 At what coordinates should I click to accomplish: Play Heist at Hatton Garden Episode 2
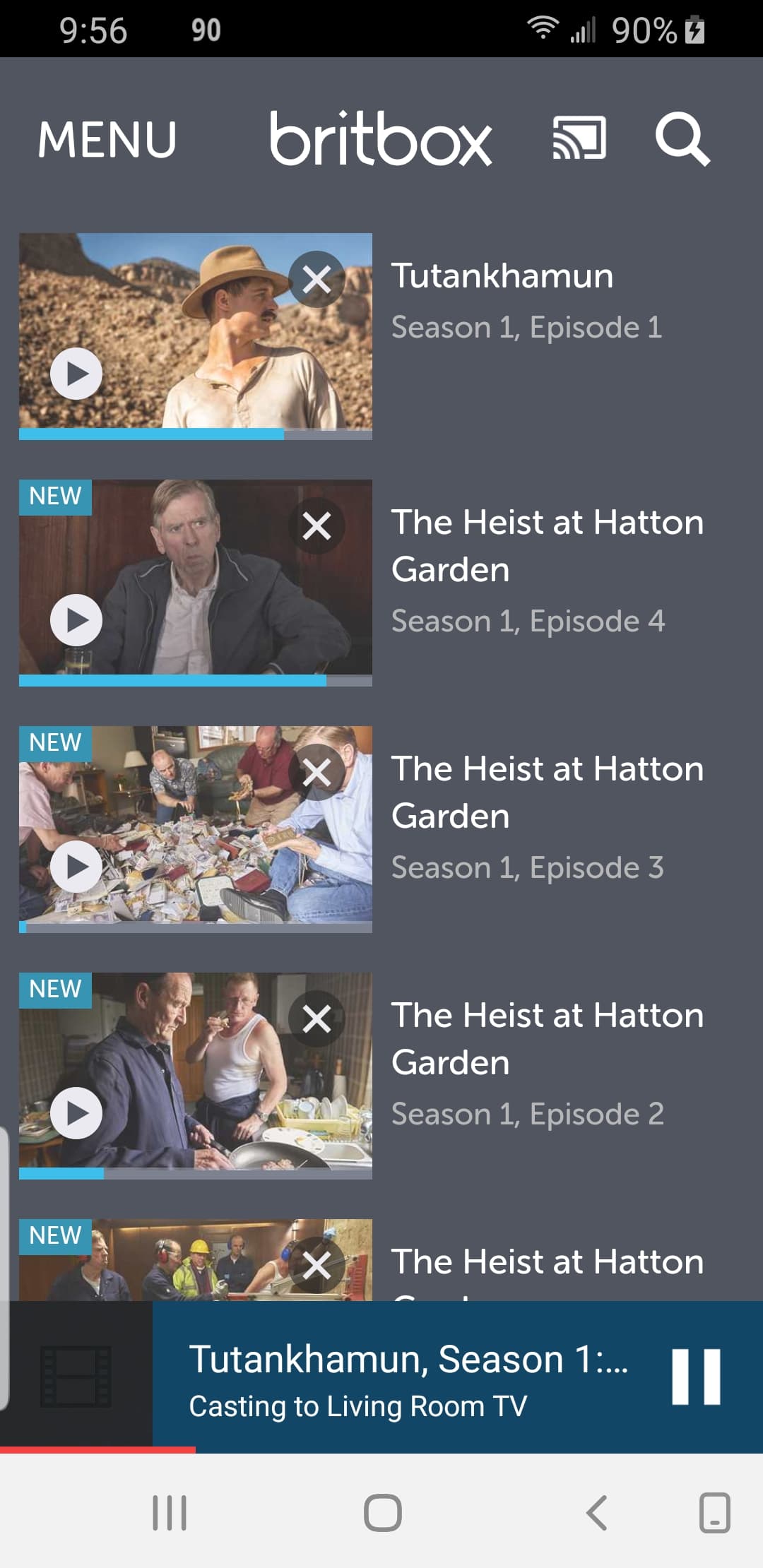(x=76, y=1113)
